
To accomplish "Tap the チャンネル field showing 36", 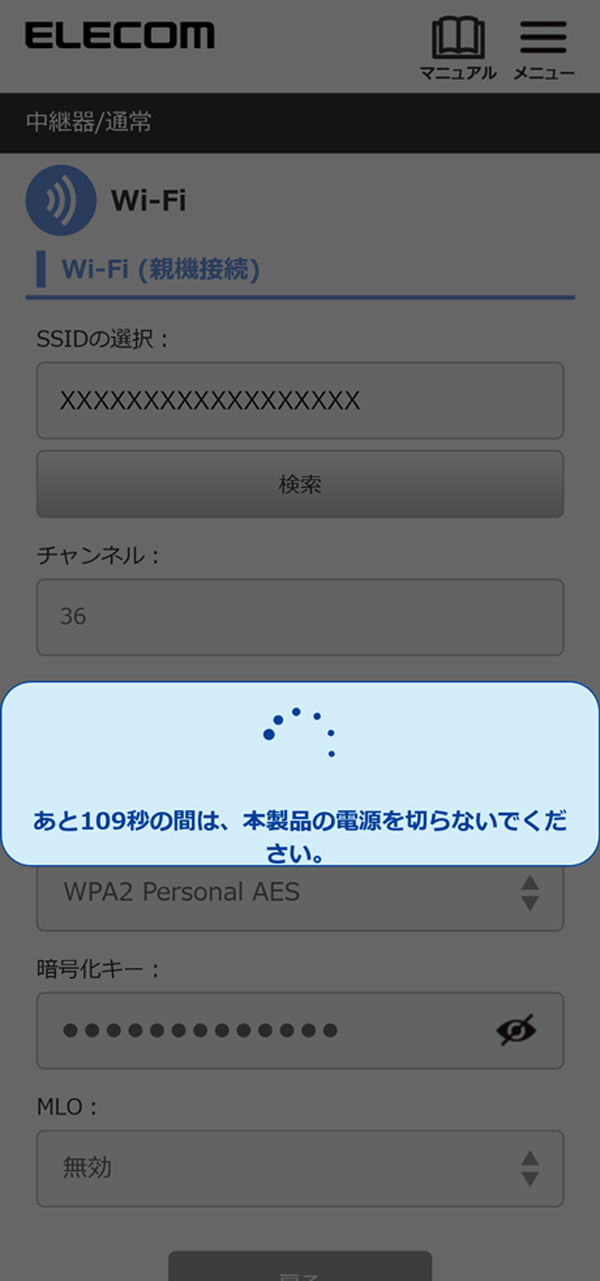I will tap(300, 617).
